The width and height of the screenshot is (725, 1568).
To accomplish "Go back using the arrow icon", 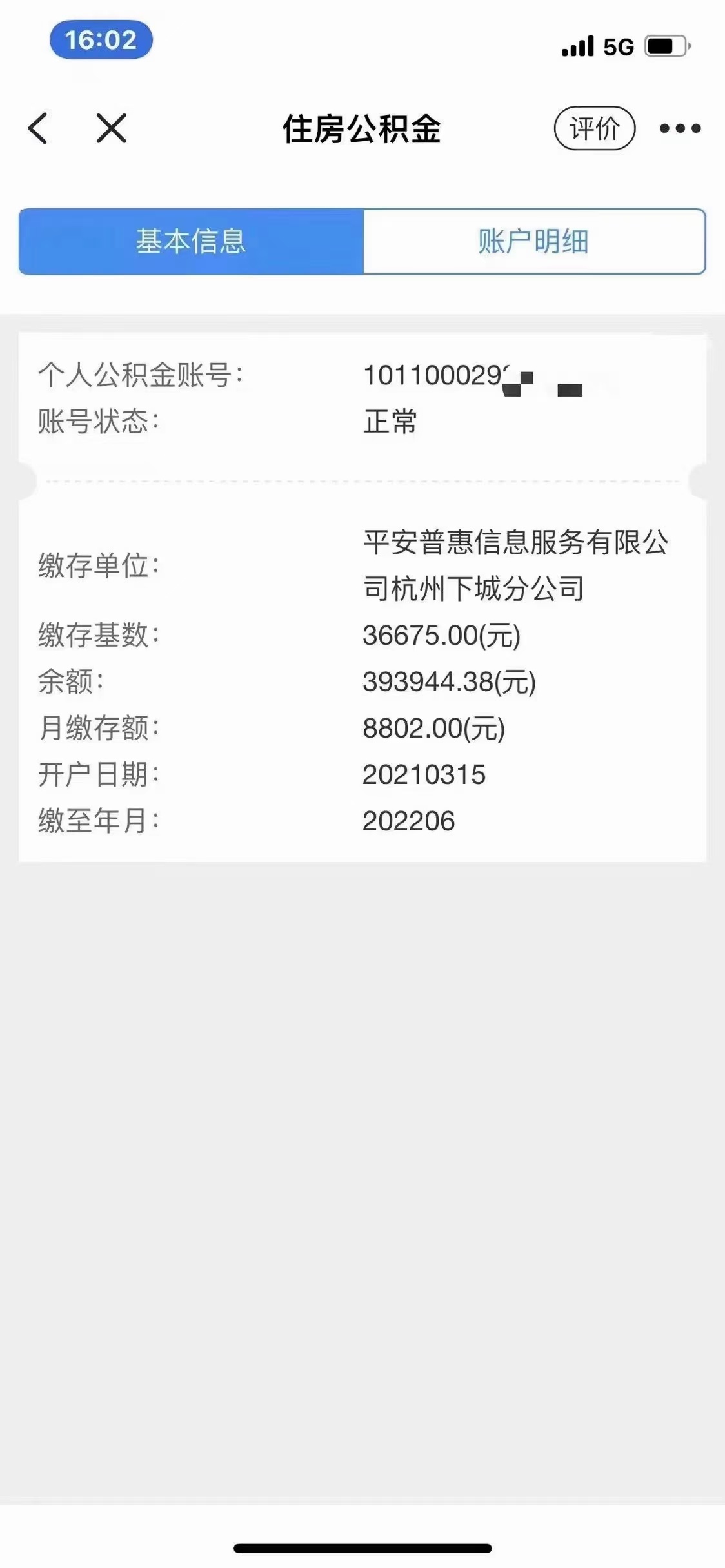I will tap(39, 128).
